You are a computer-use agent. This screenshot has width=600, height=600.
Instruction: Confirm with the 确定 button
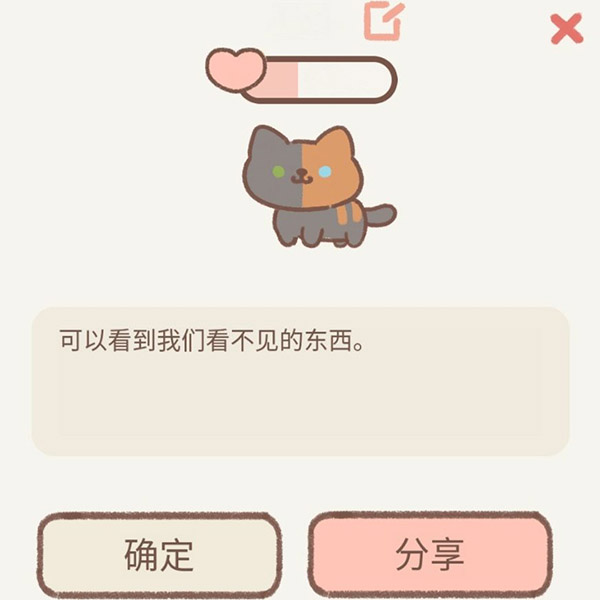tap(159, 554)
